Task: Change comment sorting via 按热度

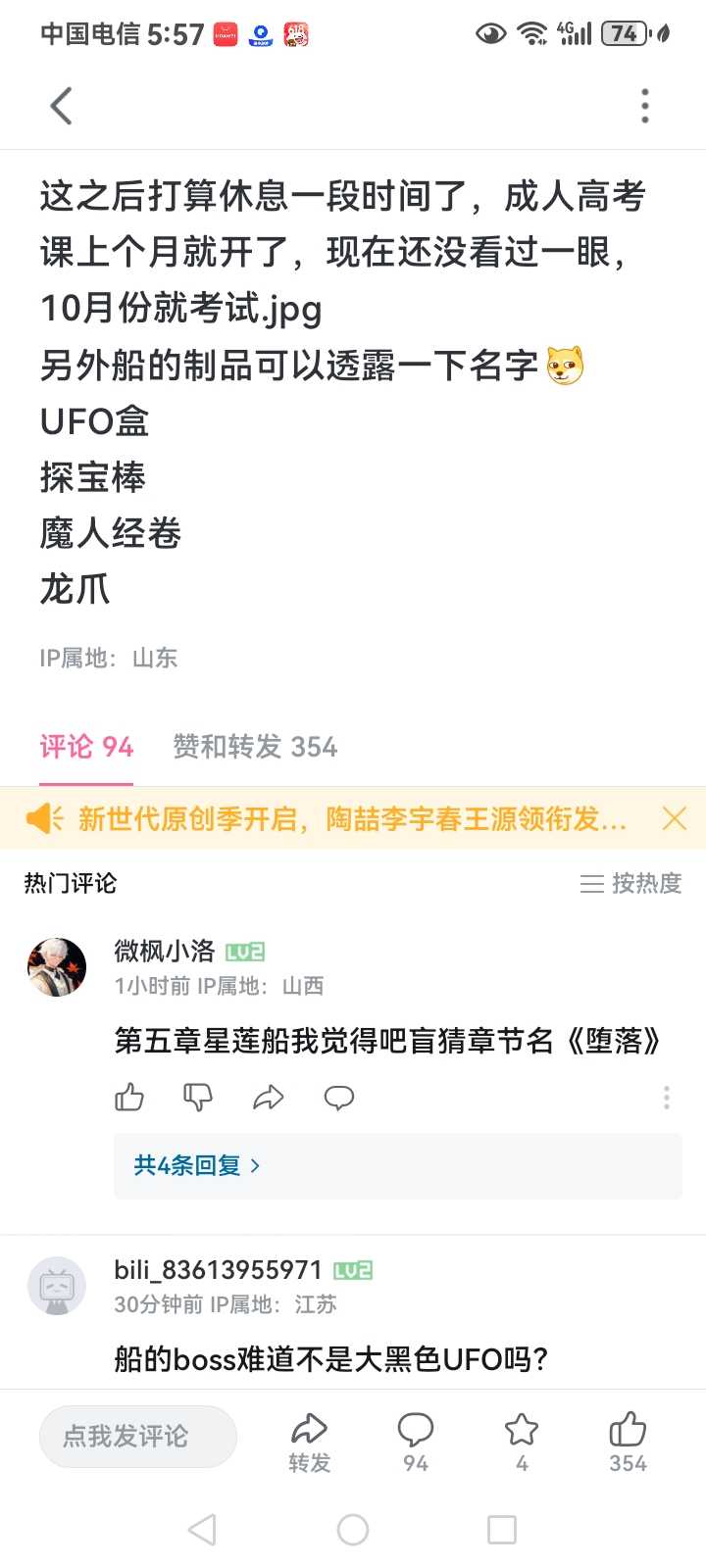Action: tap(630, 883)
